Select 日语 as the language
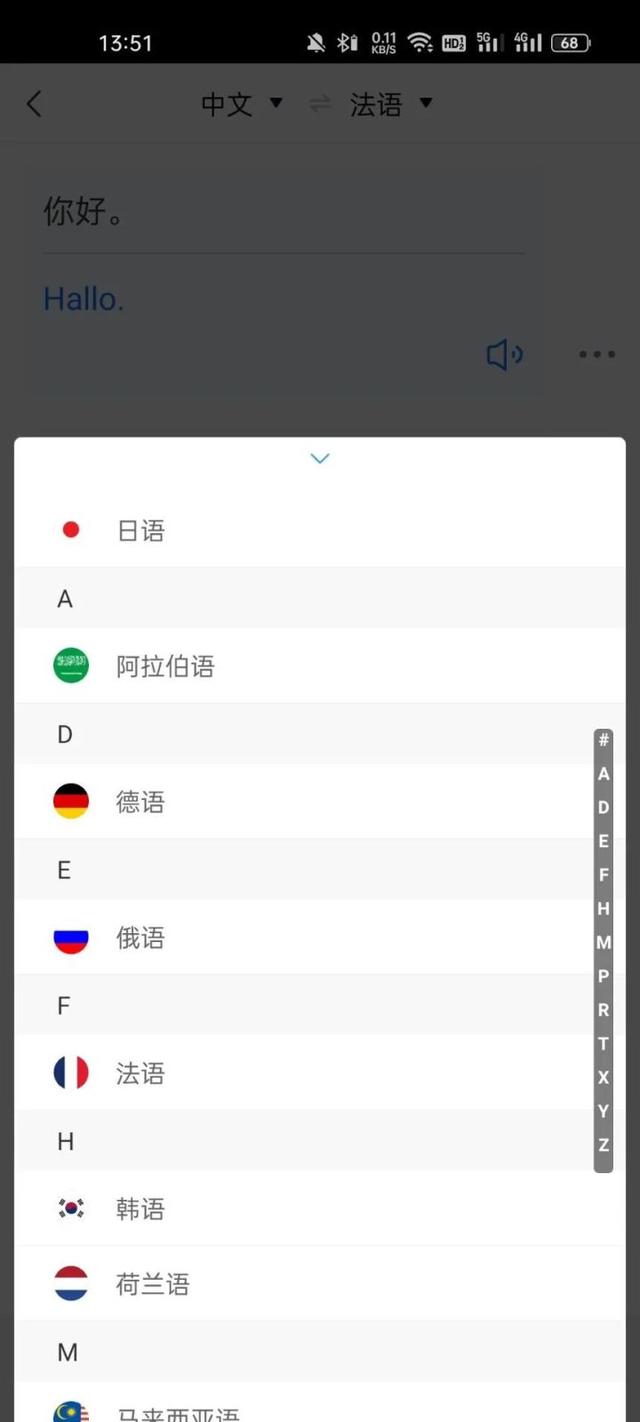 click(320, 530)
